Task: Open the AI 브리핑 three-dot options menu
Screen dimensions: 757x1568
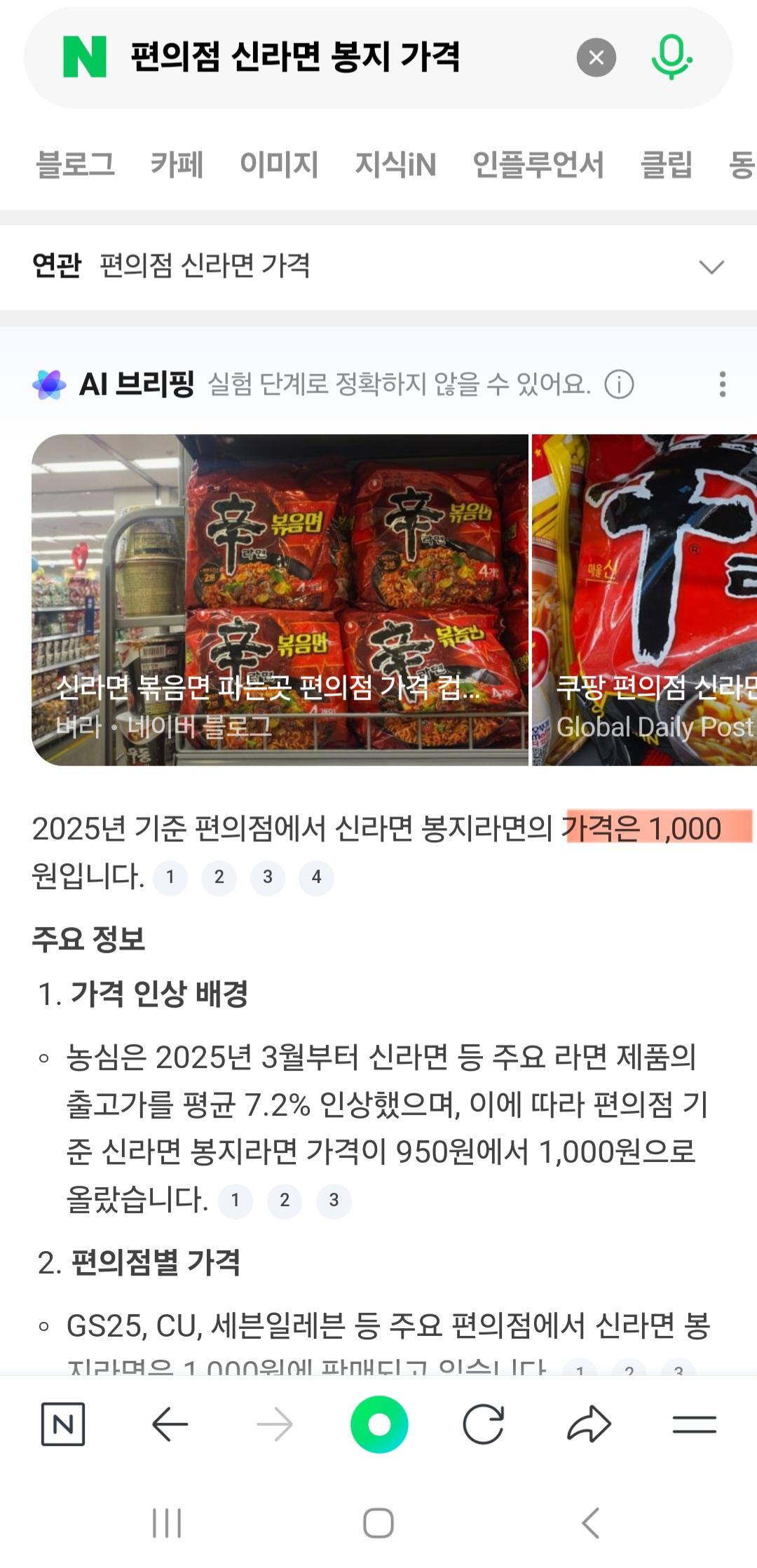Action: pos(721,384)
